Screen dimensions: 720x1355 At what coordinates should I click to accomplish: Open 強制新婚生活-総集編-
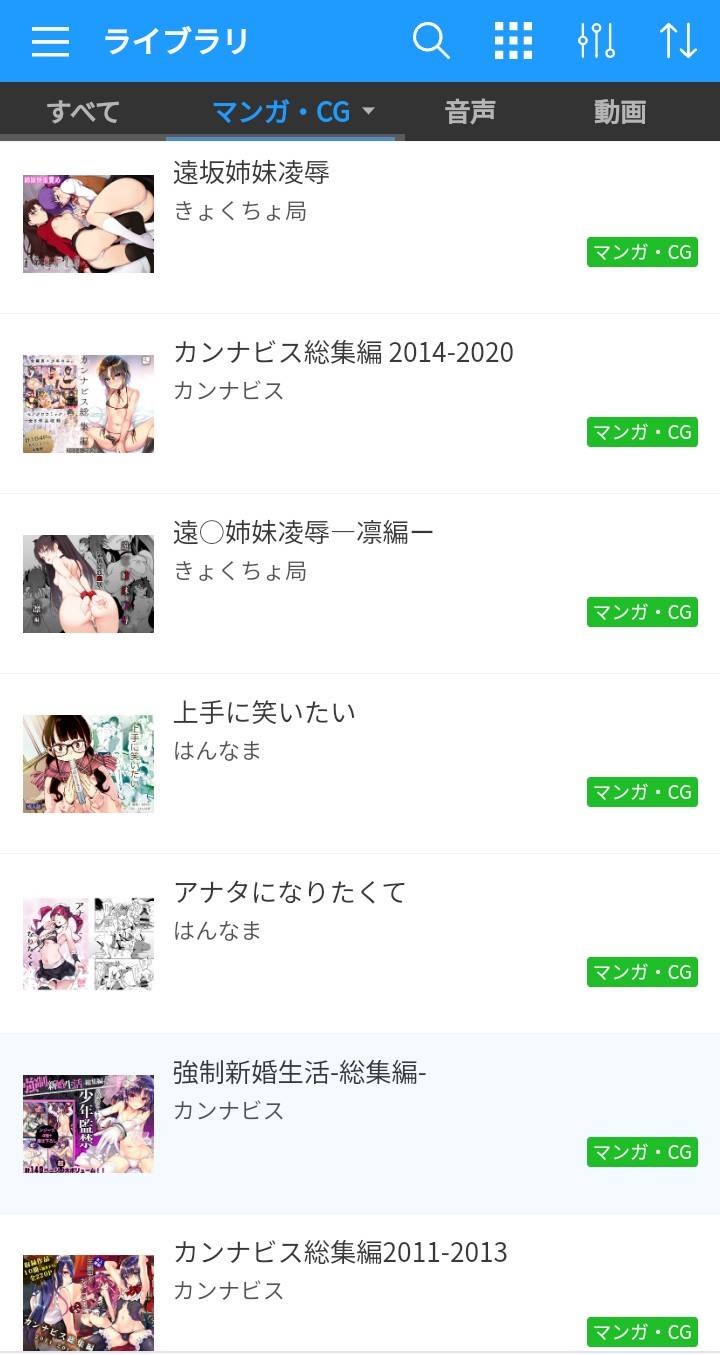coord(300,1073)
